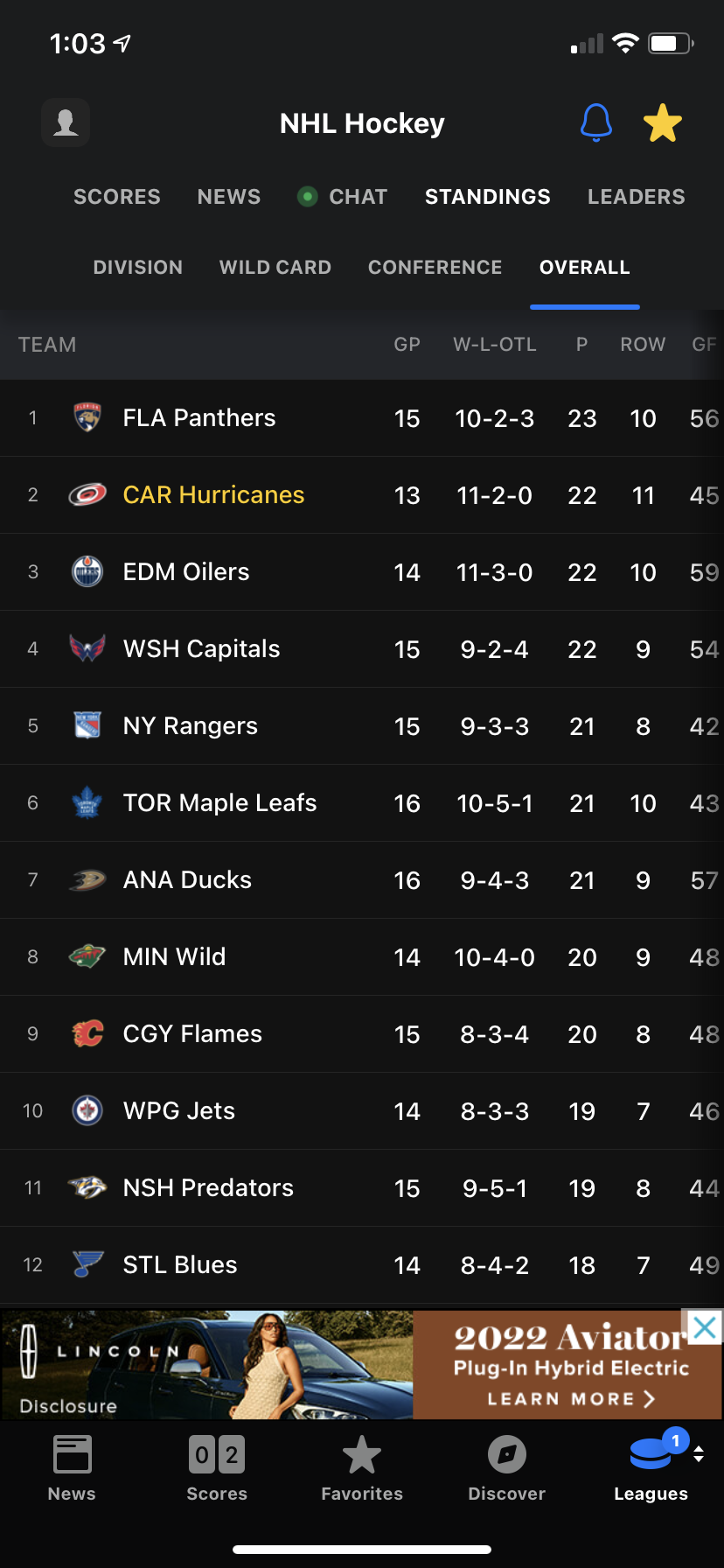Toggle the favorite star for NHL Hockey
Viewport: 724px width, 1568px height.
[x=663, y=122]
